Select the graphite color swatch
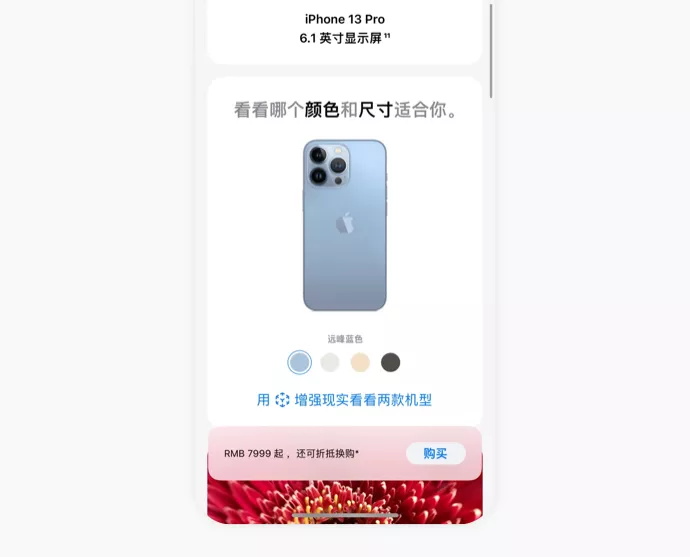This screenshot has height=557, width=690. point(391,362)
